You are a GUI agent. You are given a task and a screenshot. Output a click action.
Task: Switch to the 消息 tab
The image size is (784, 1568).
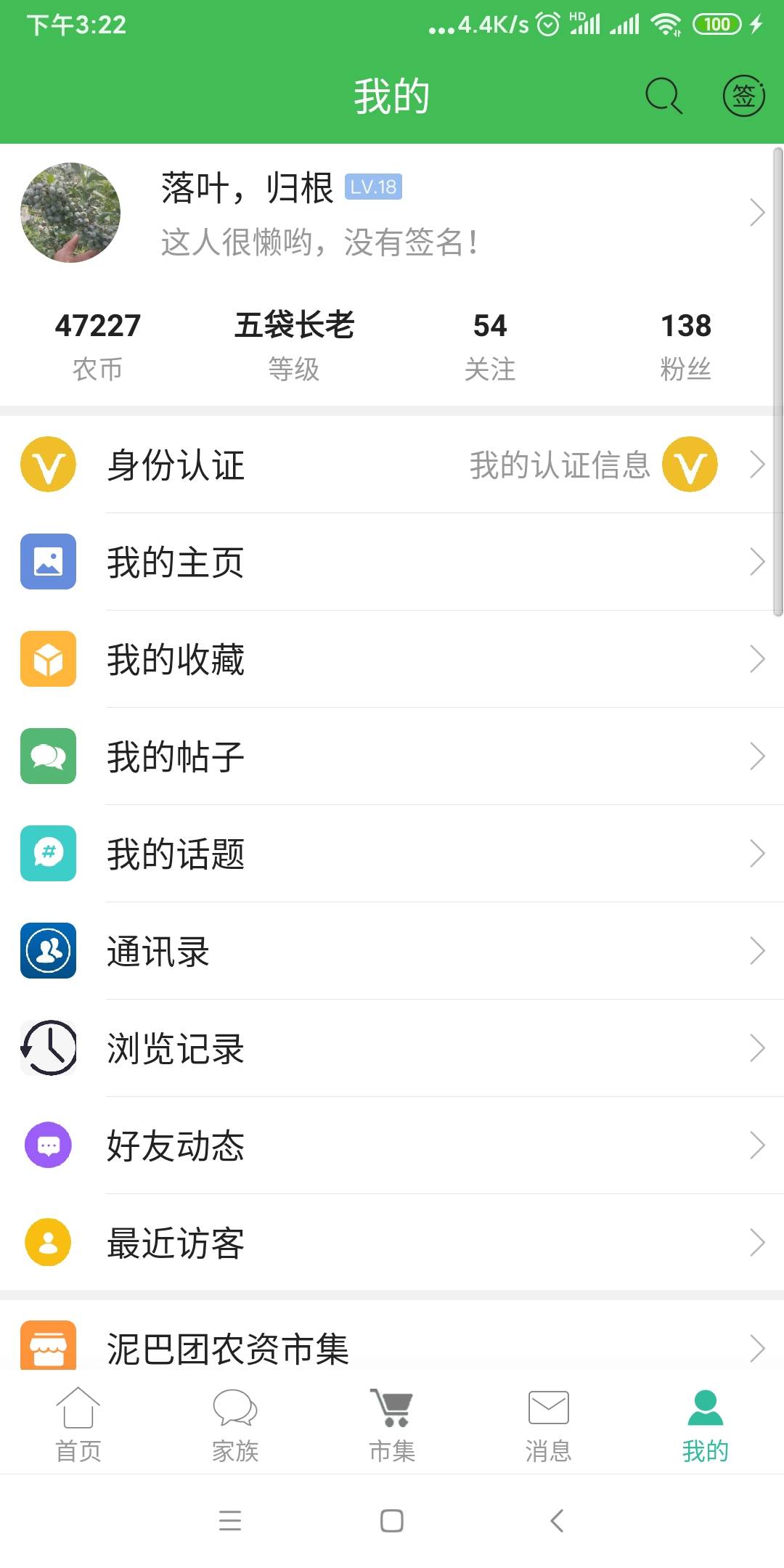click(x=549, y=1424)
